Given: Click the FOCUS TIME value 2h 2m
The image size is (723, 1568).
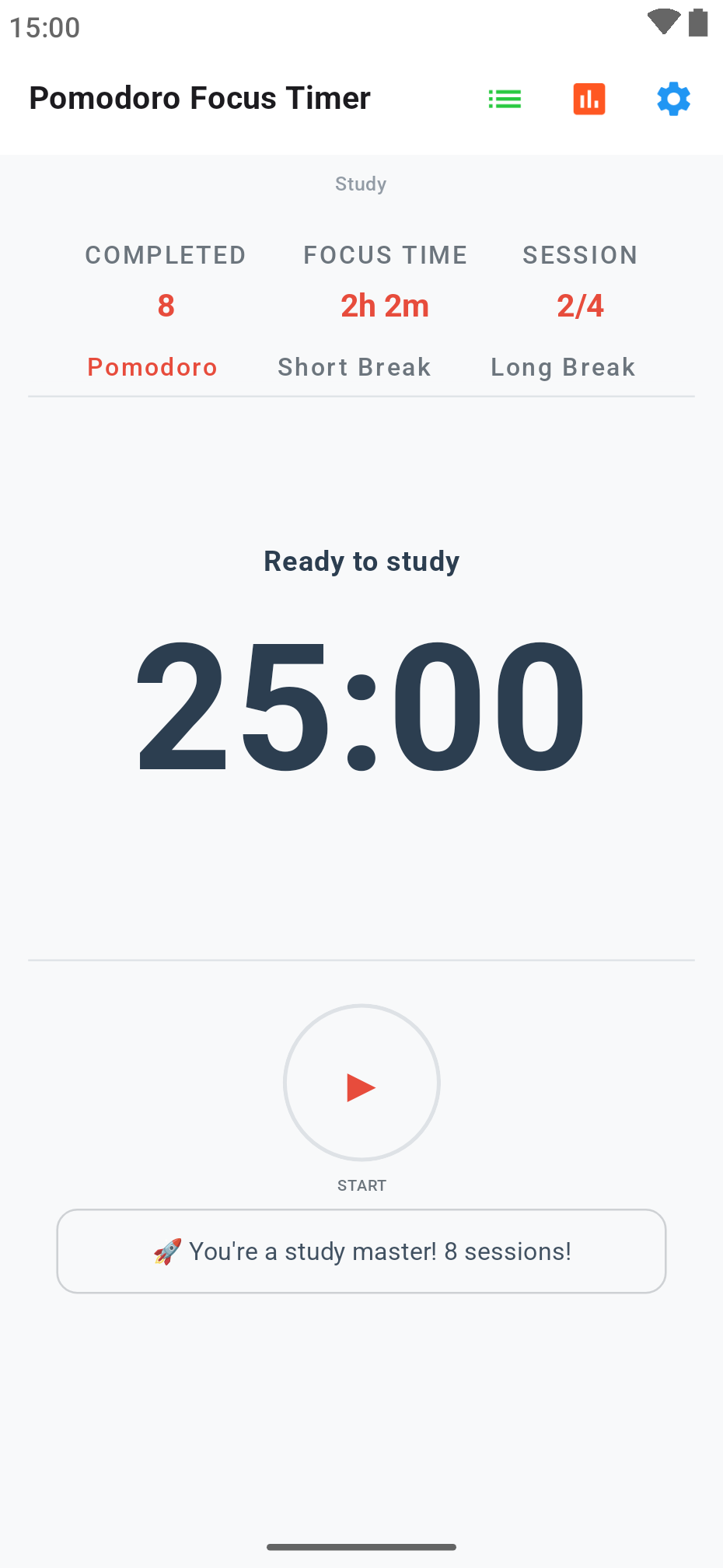Looking at the screenshot, I should [386, 306].
